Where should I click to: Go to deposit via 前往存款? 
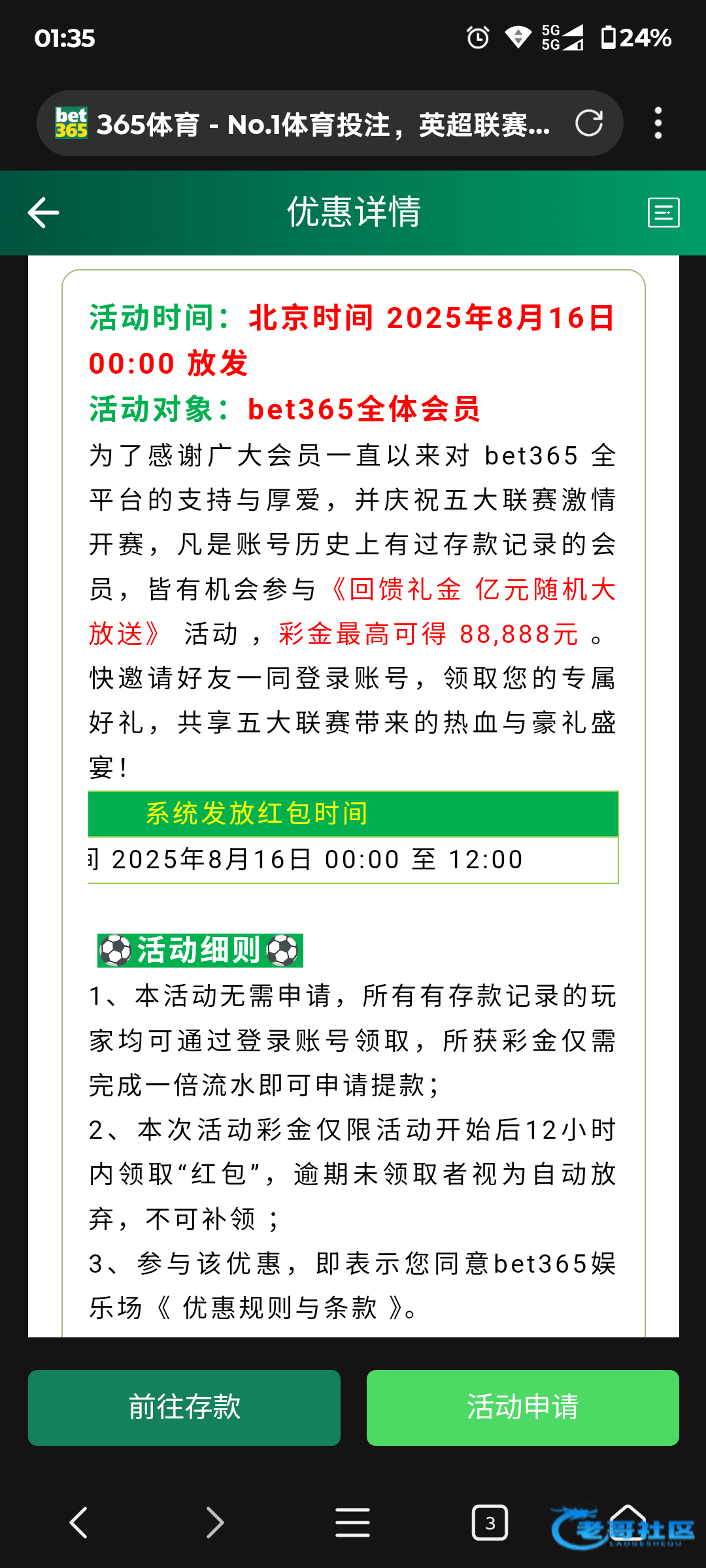click(x=184, y=1407)
